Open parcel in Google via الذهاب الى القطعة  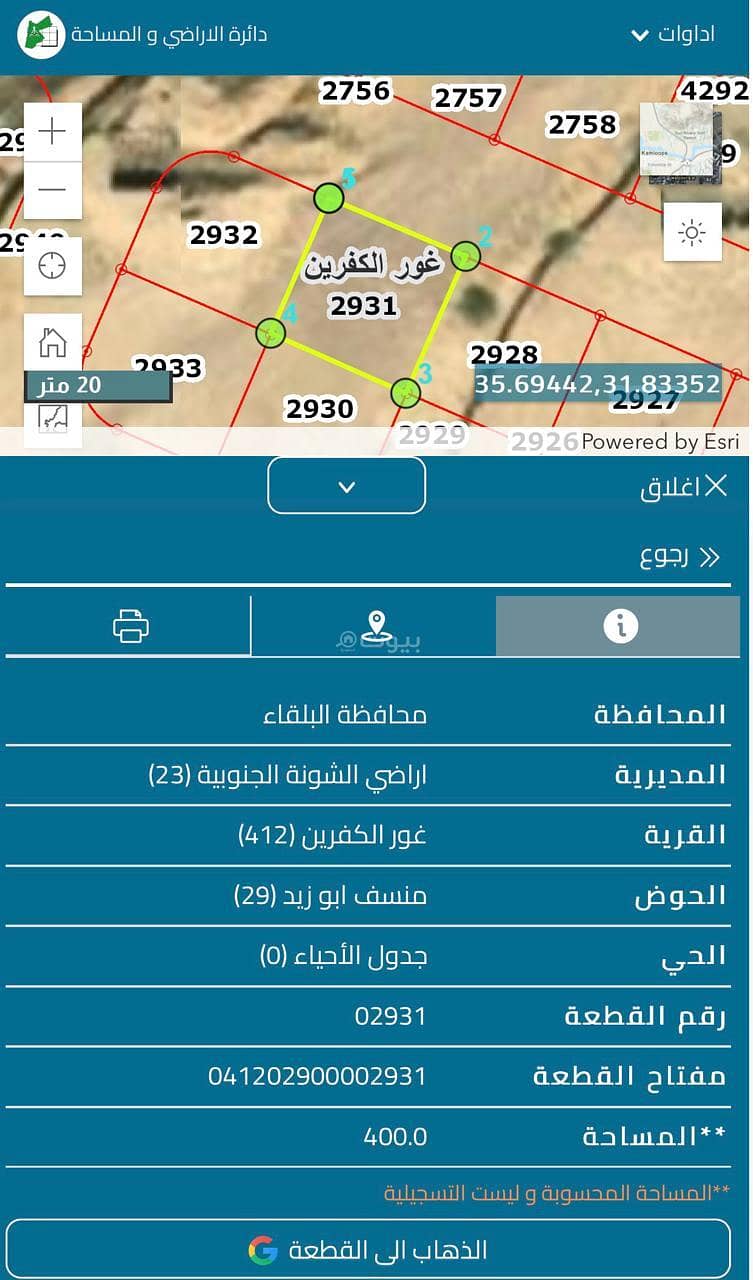374,1249
